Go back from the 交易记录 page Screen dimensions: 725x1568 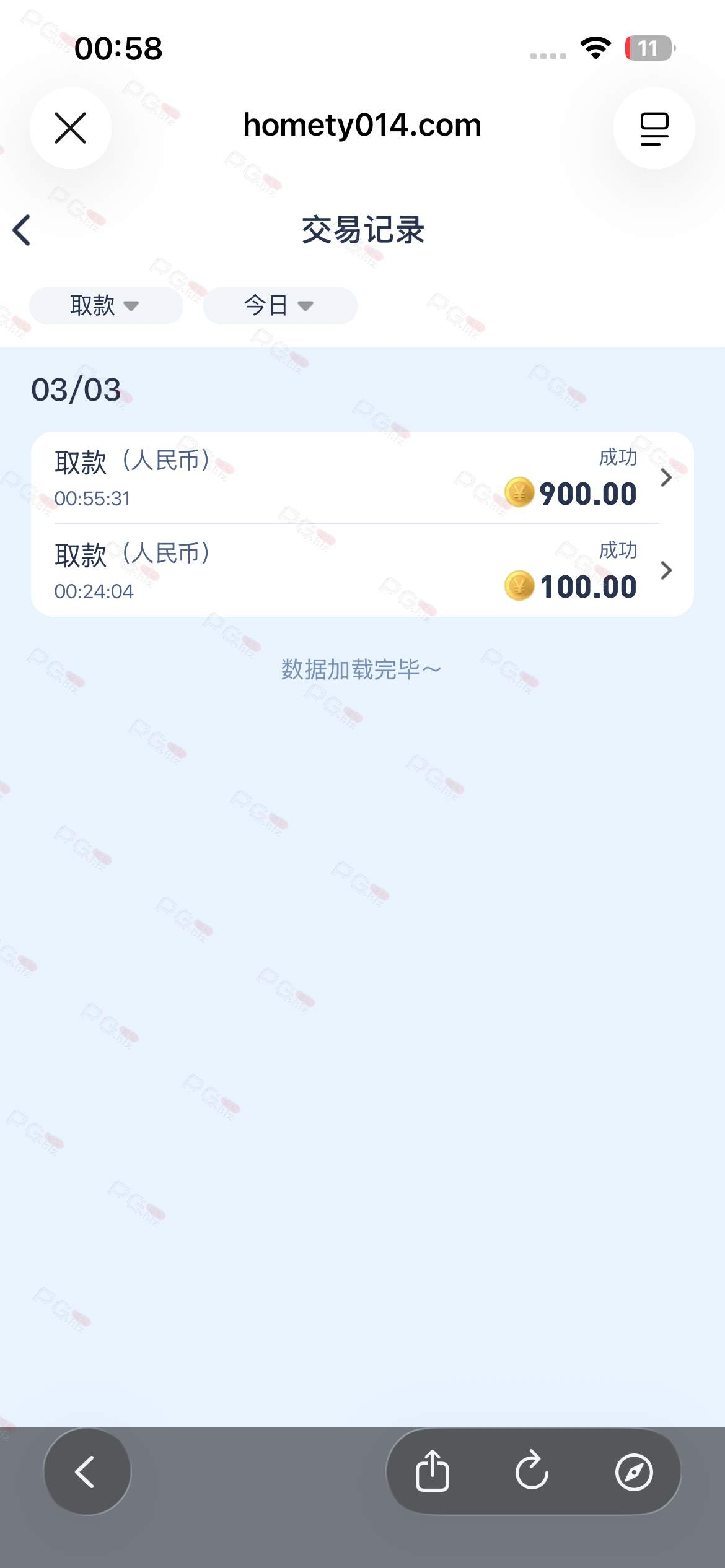22,230
